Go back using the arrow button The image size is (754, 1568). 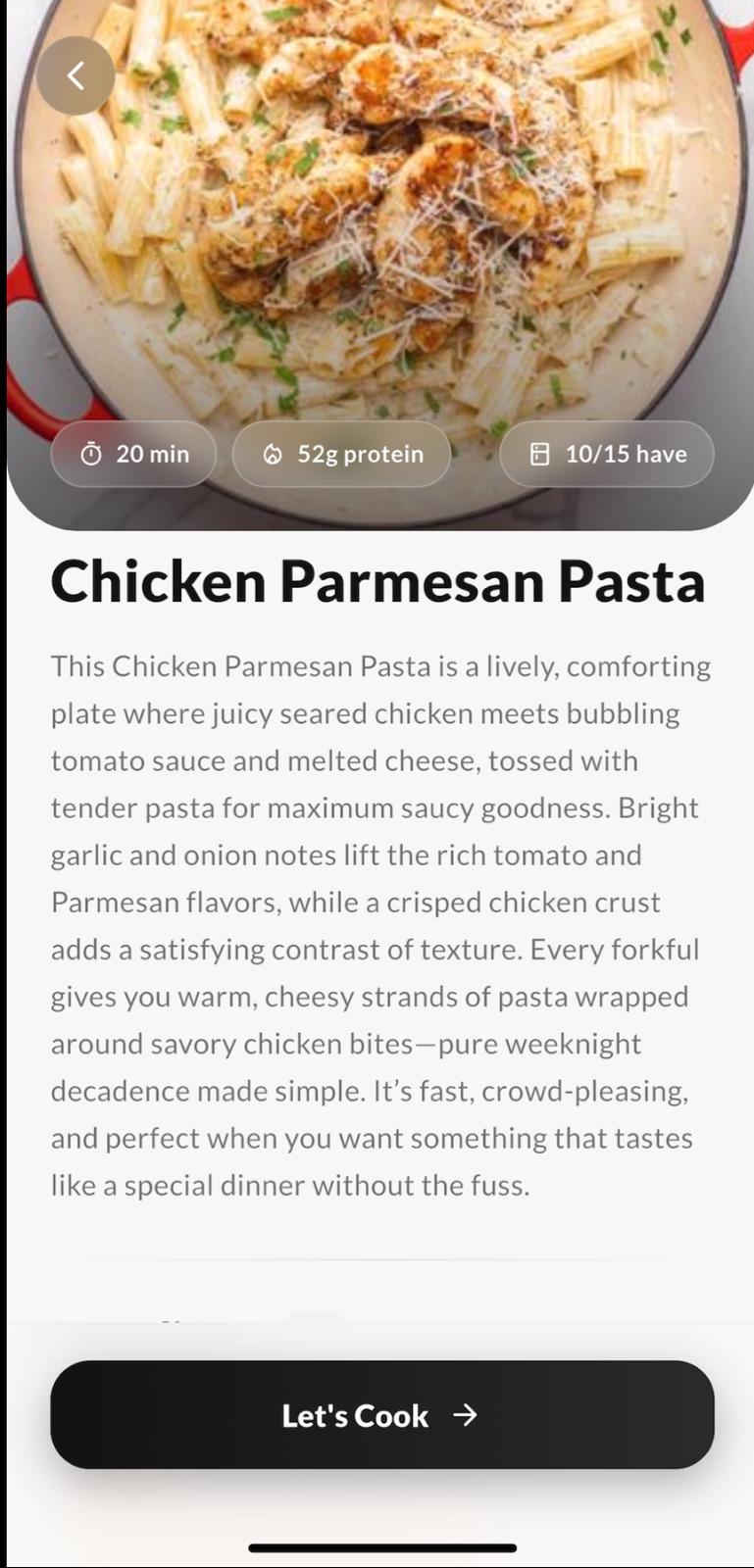(x=75, y=75)
